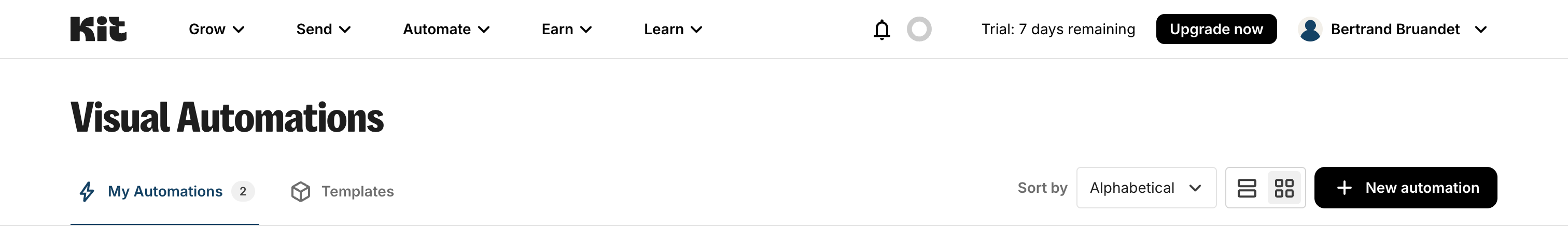
Task: Open the Learn dropdown
Action: click(673, 29)
